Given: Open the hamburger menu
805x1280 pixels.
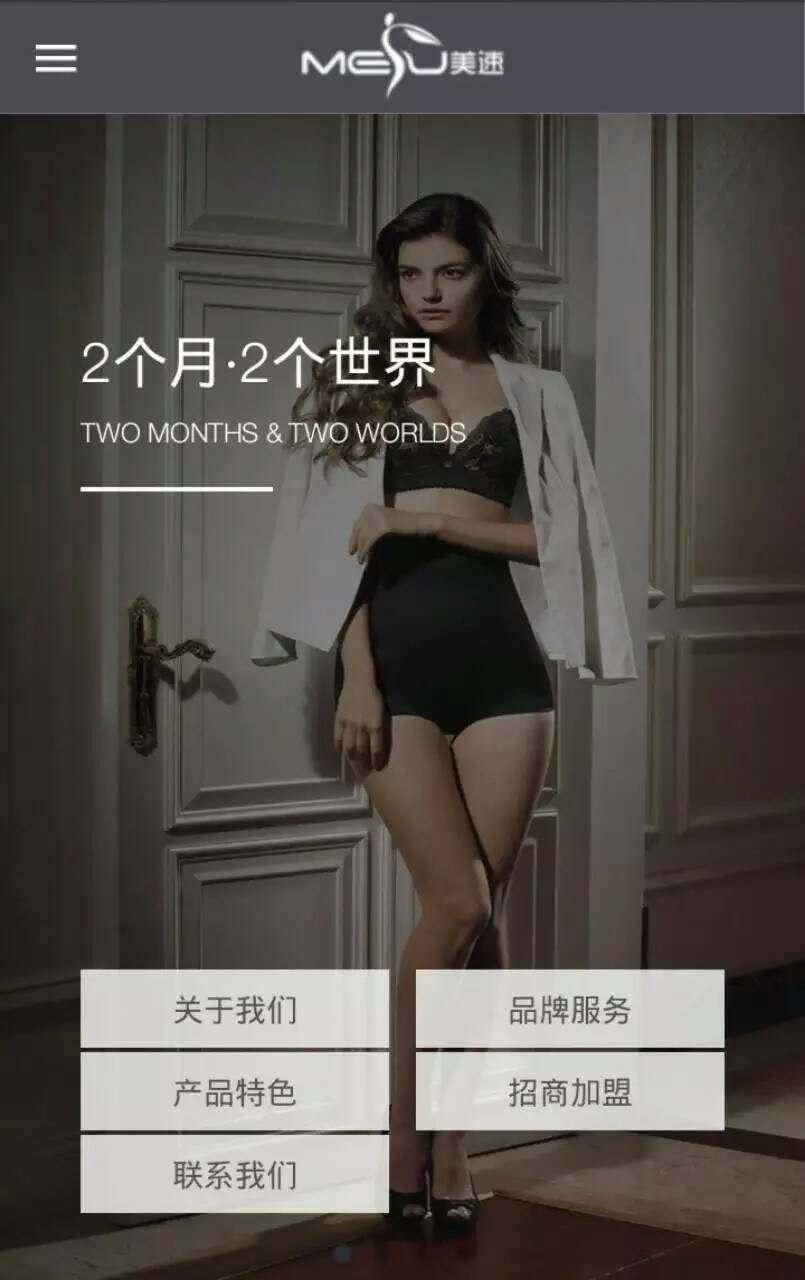Looking at the screenshot, I should click(56, 58).
